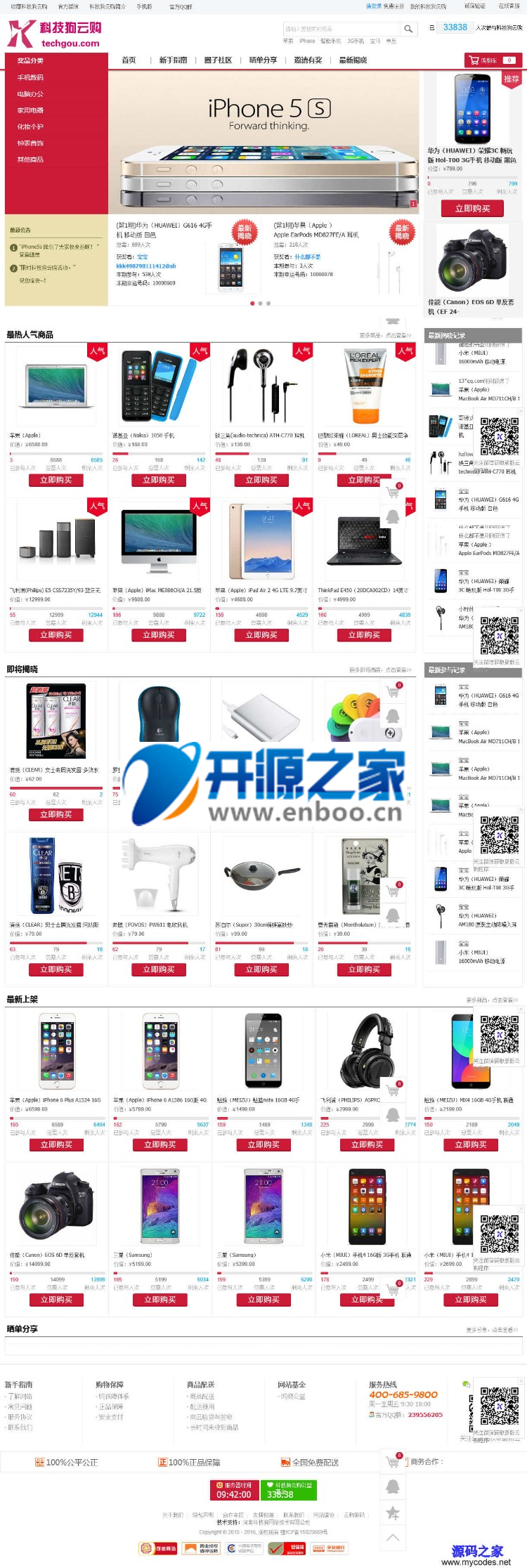This screenshot has height=1568, width=527.
Task: Select the 家用电器 category
Action: coord(30,110)
